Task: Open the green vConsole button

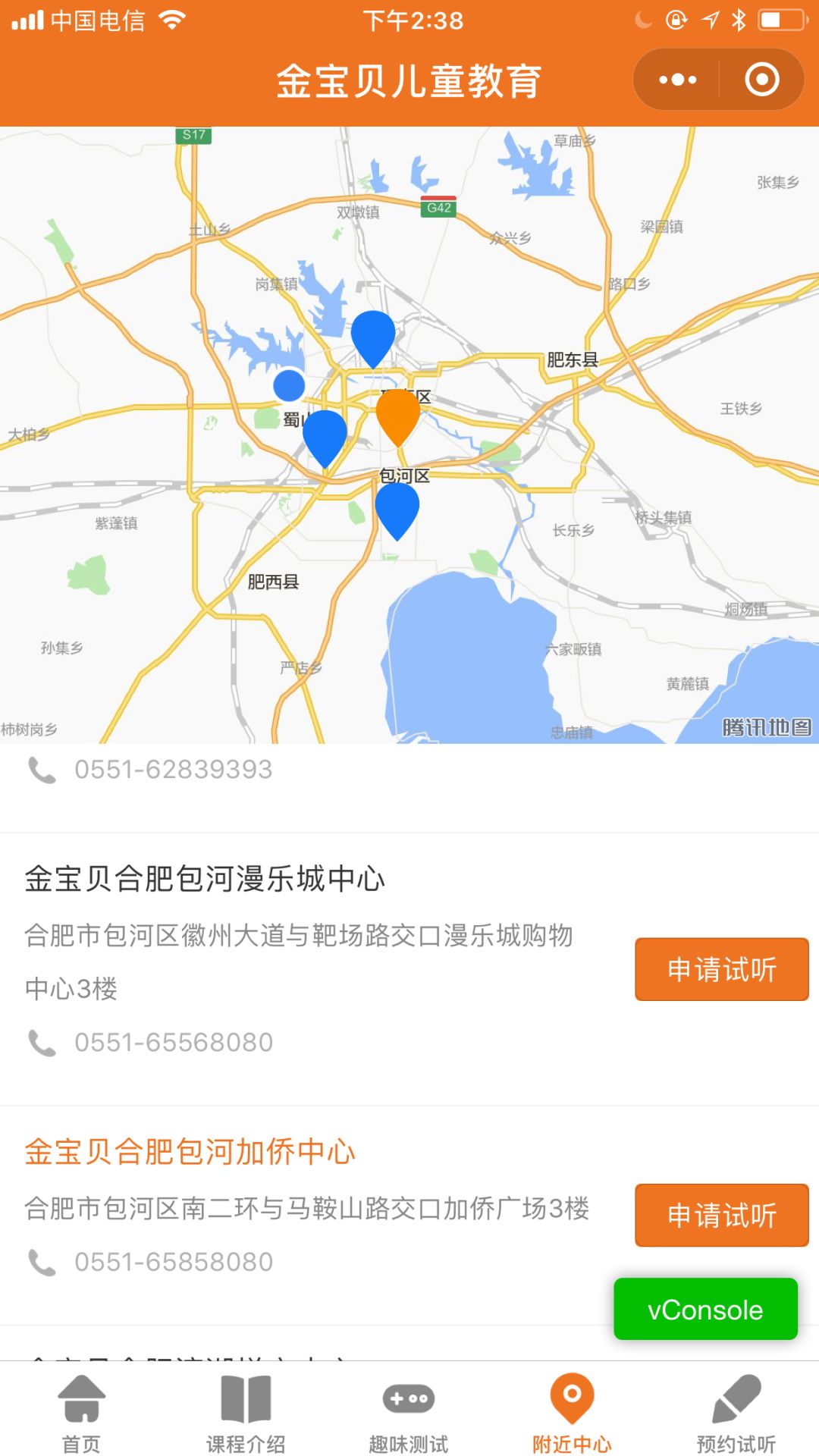Action: tap(705, 1310)
